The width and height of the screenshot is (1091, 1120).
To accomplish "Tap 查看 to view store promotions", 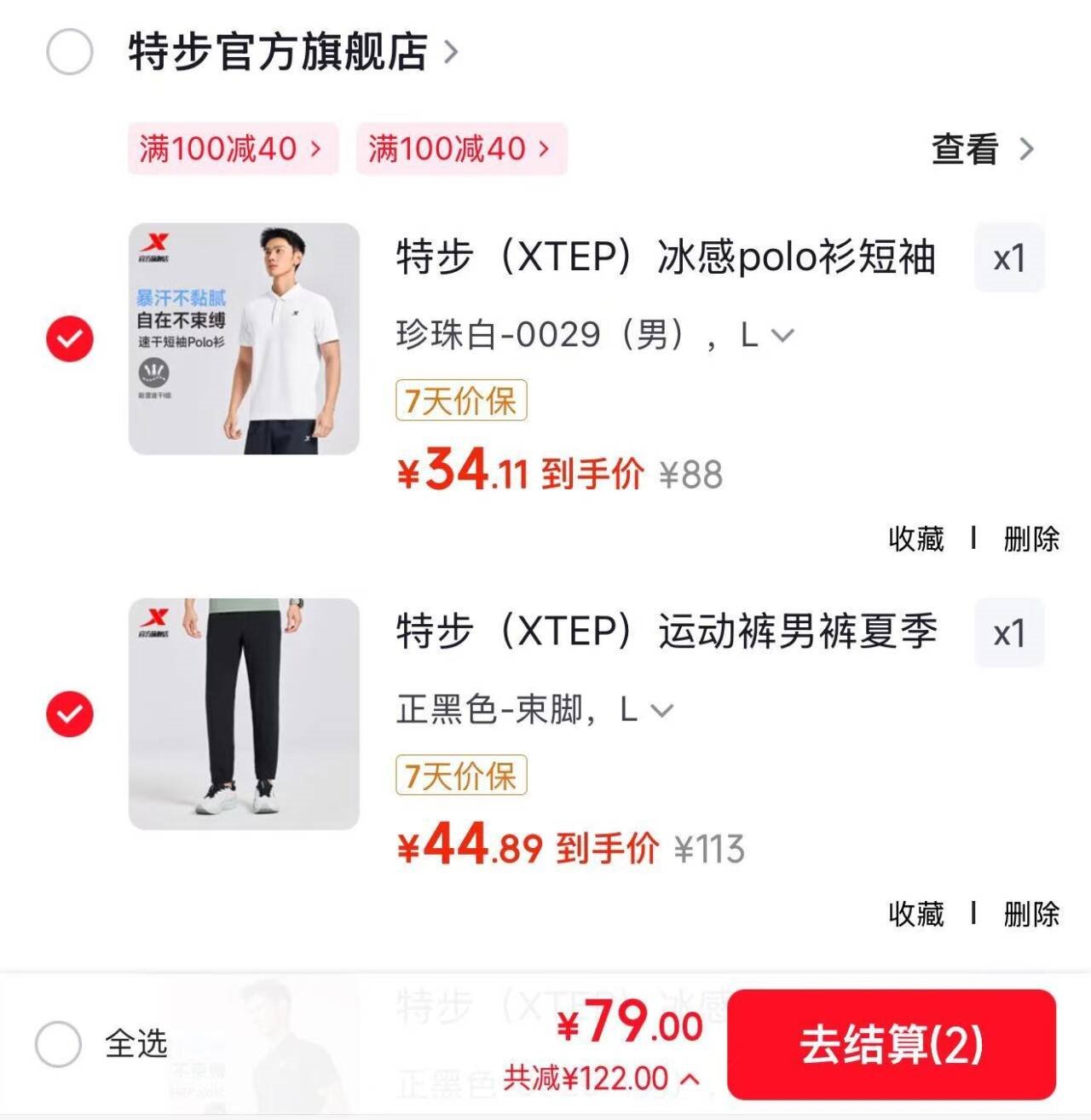I will (x=980, y=149).
